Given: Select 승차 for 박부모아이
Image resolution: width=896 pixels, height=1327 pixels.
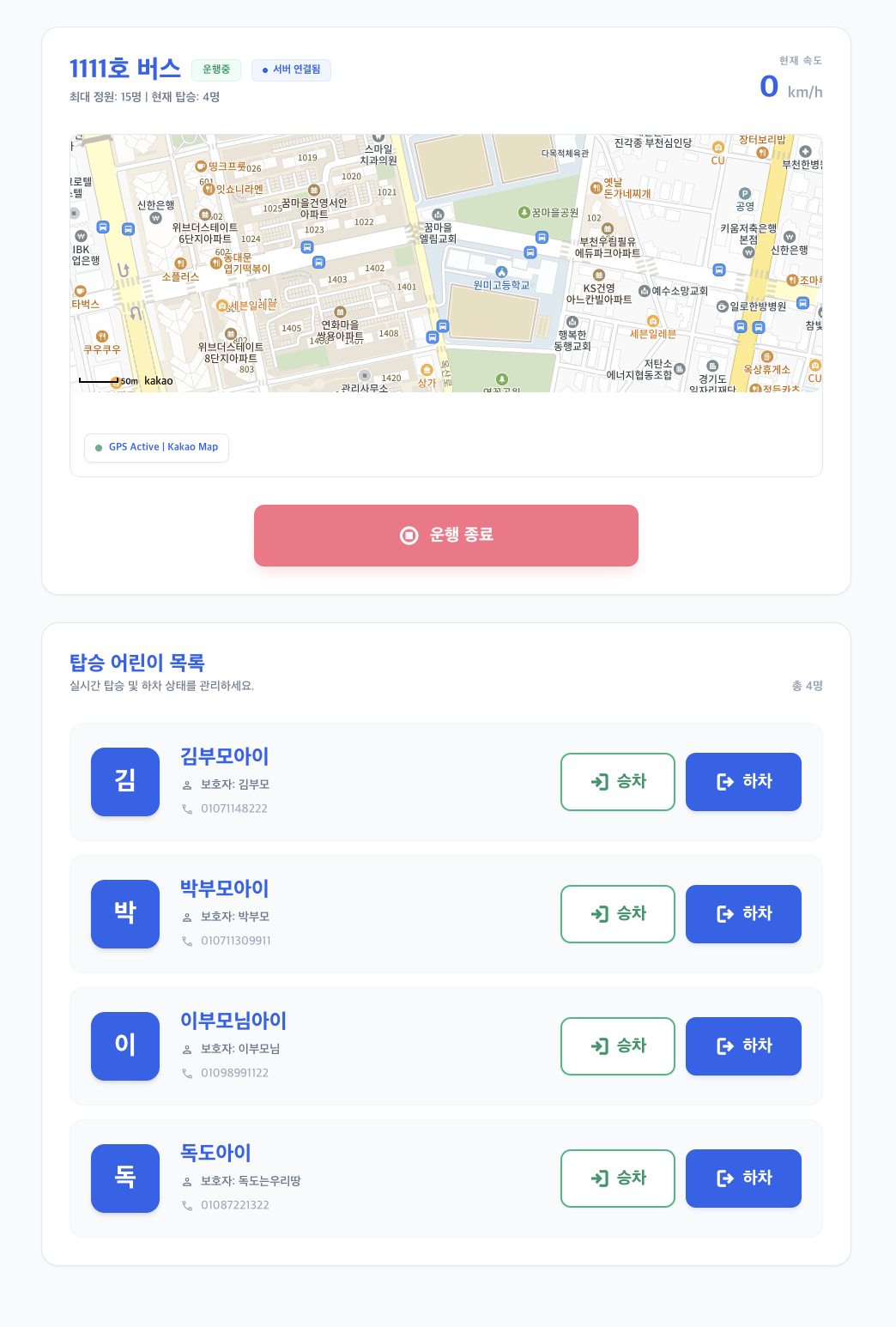Looking at the screenshot, I should [x=617, y=914].
